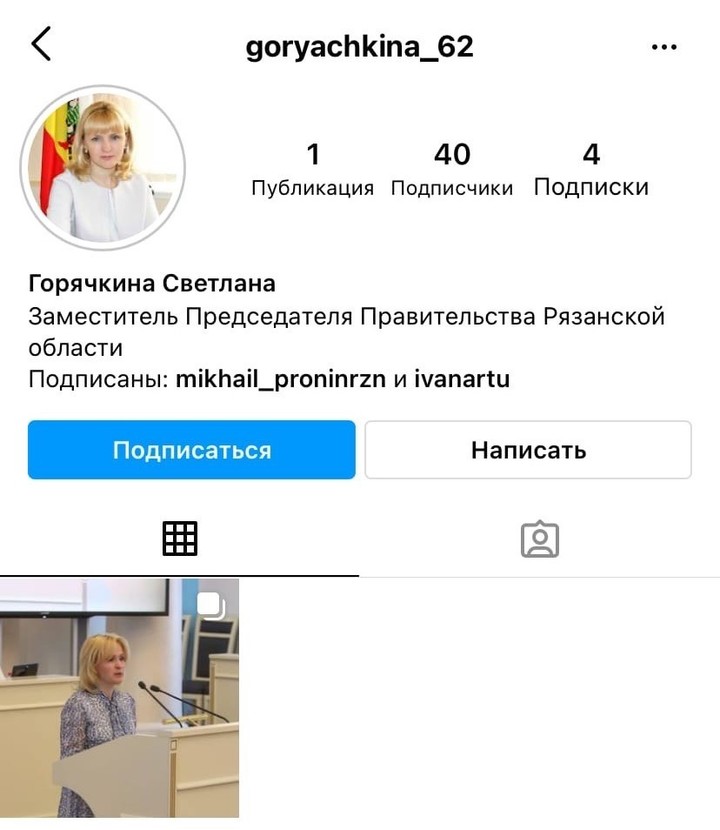View the 40 Подписчики followers list
Screen dimensions: 720x830
point(452,169)
